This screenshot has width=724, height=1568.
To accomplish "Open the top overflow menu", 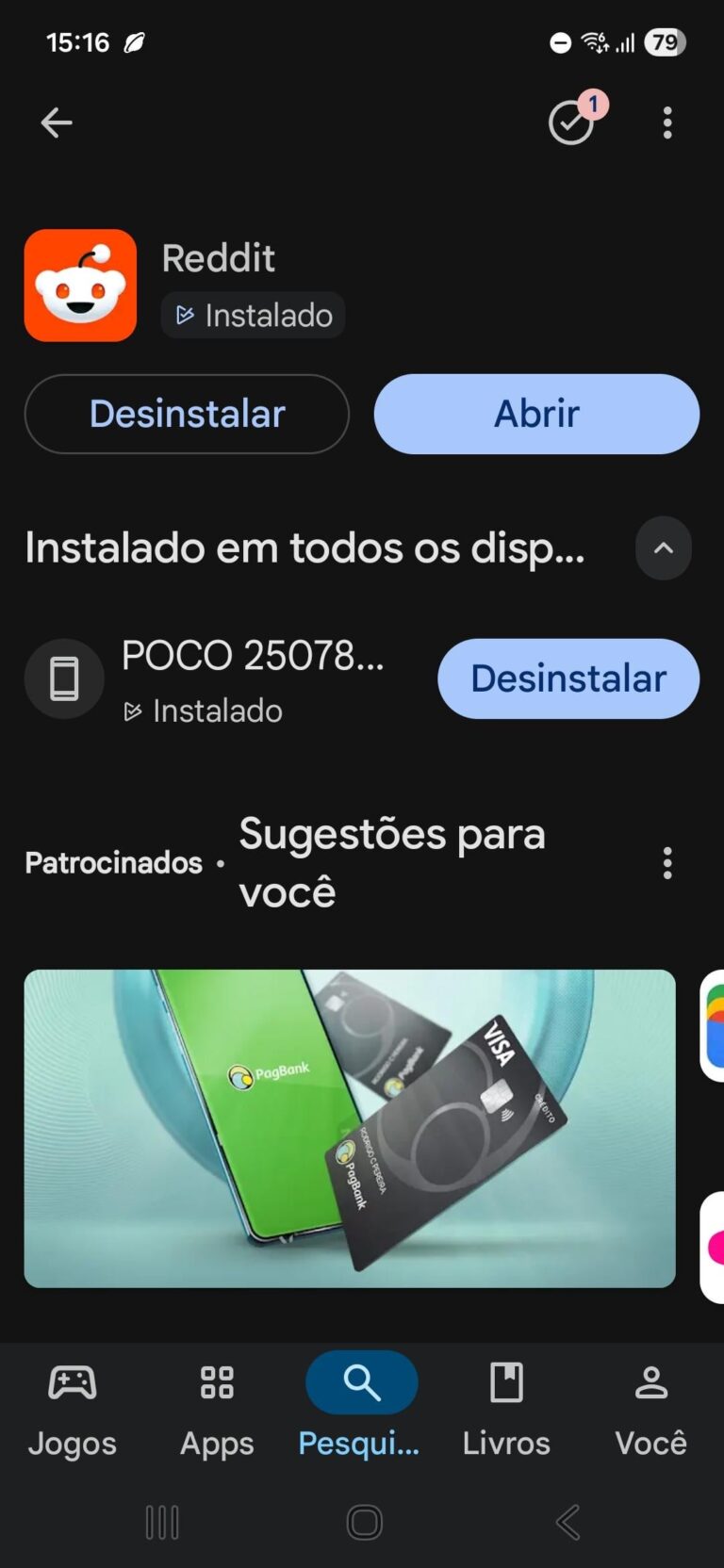I will click(x=667, y=122).
